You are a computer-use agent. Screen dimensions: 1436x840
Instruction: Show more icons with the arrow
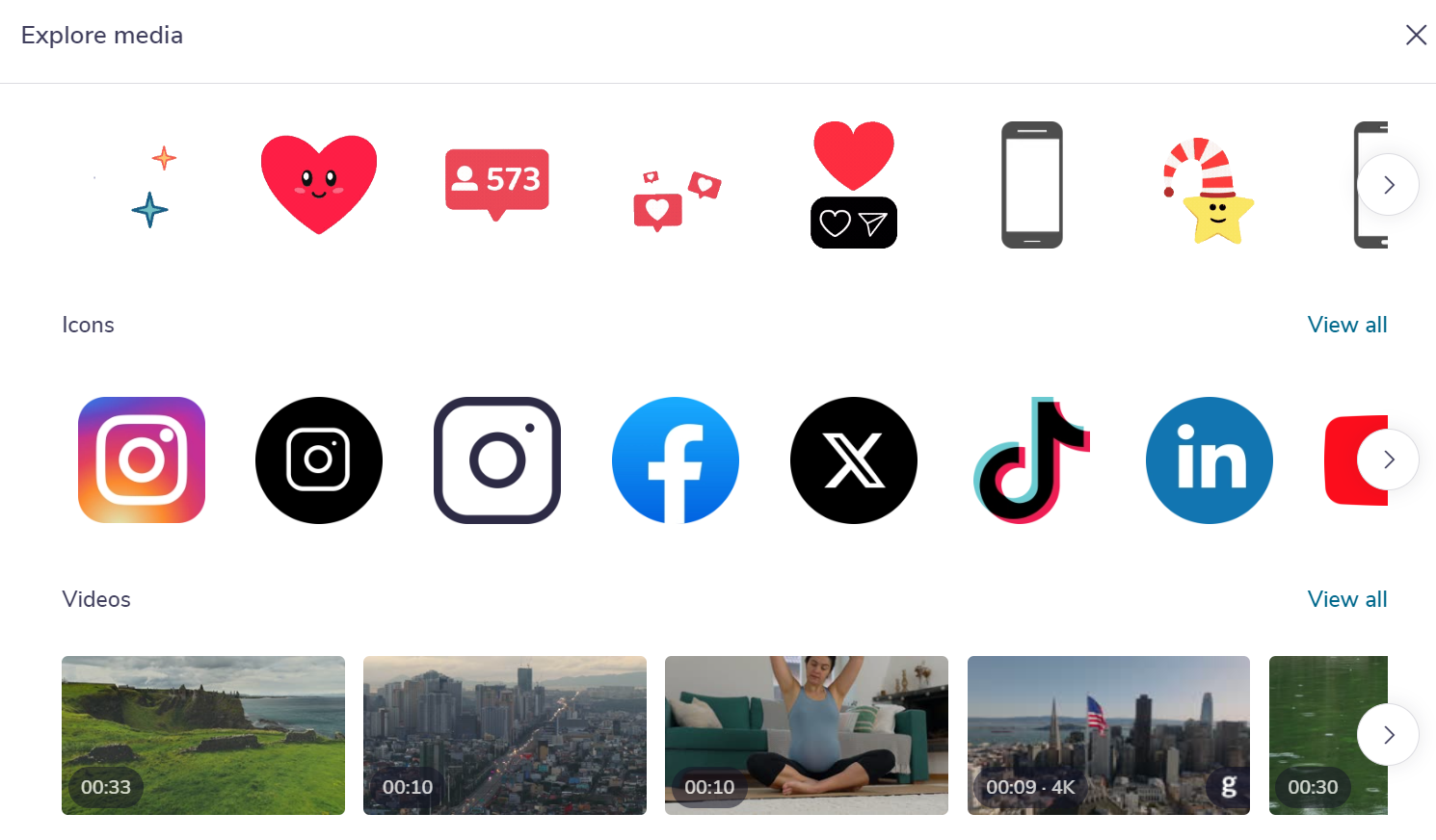pos(1388,459)
